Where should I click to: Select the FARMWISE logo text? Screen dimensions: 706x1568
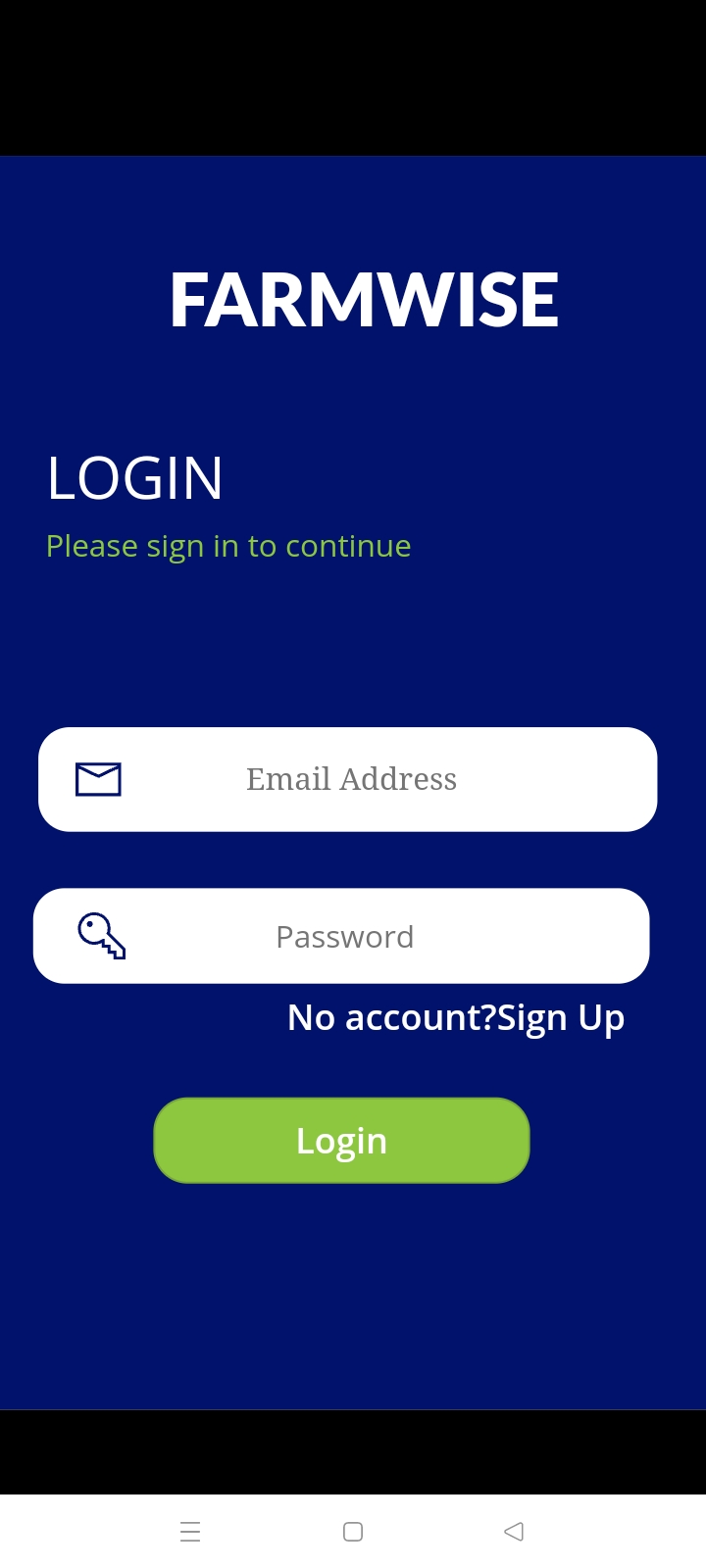click(x=364, y=299)
